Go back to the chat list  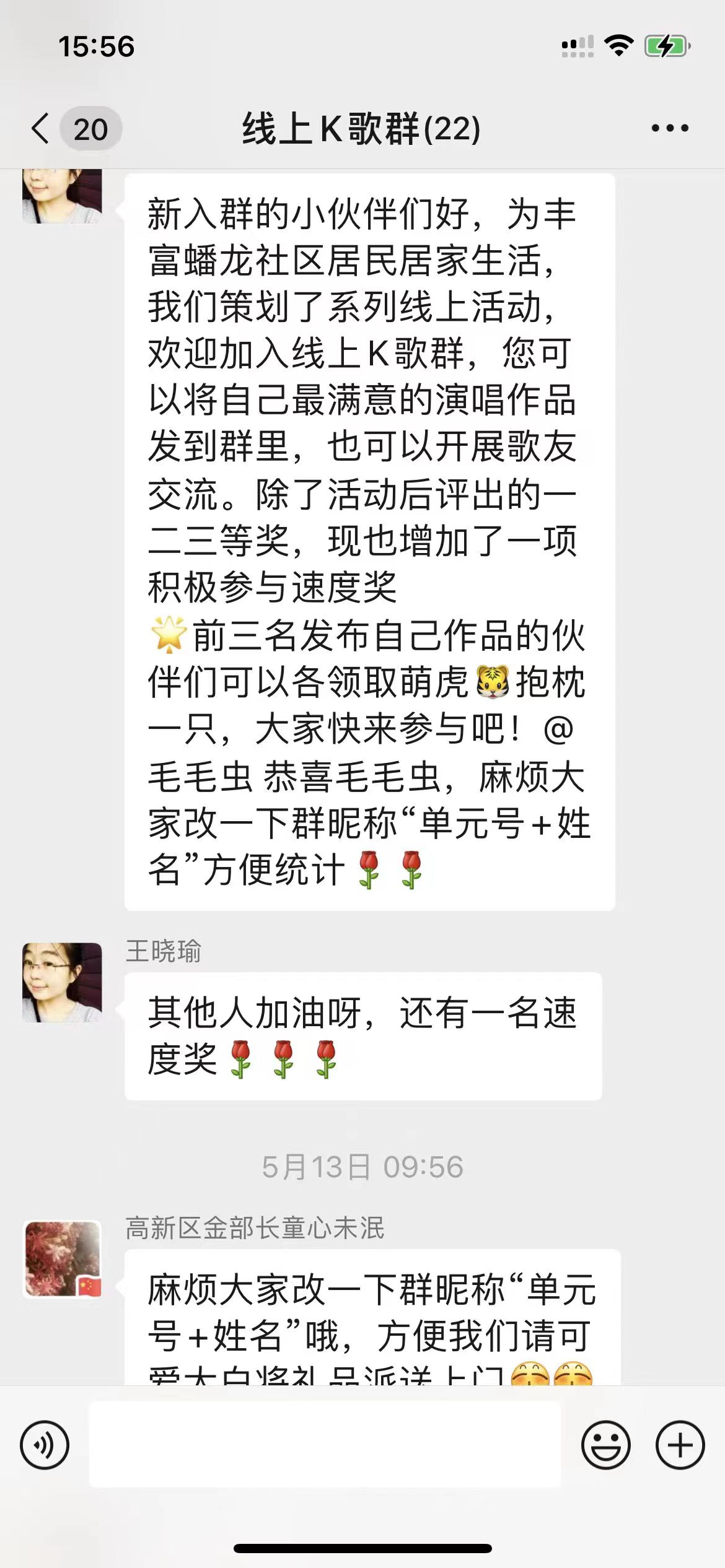point(42,129)
